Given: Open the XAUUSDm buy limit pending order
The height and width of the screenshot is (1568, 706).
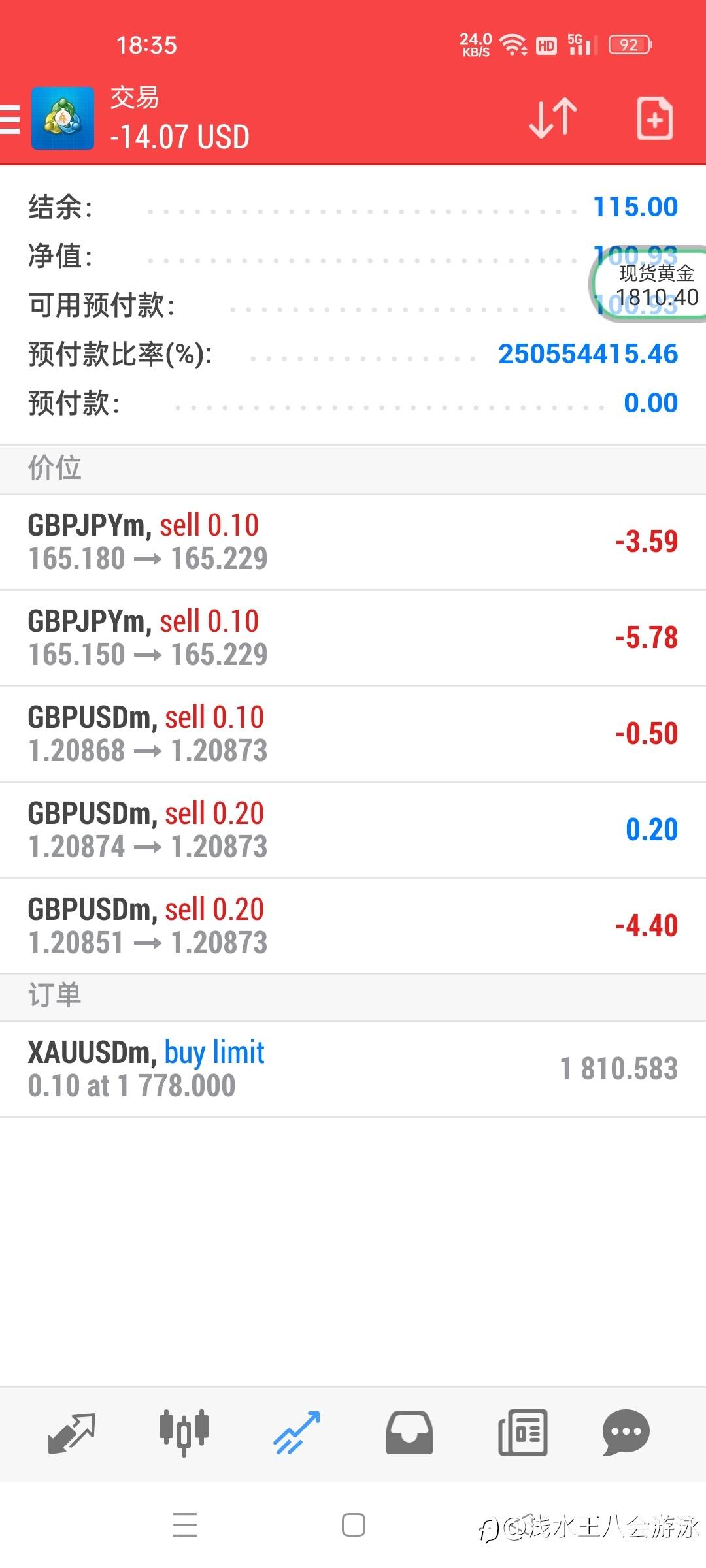Looking at the screenshot, I should click(353, 1069).
